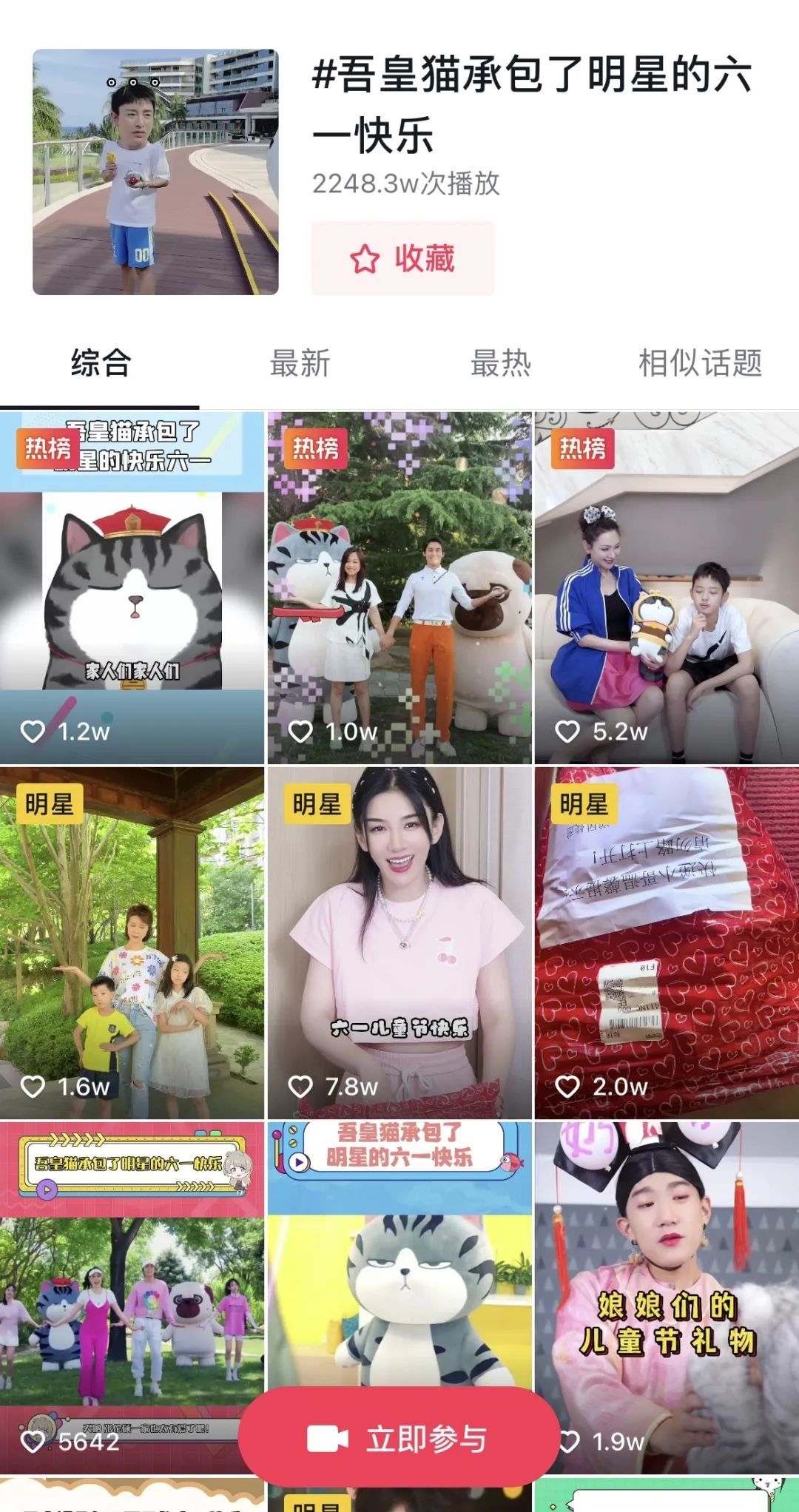Switch to the 最新 tab
This screenshot has height=1512, width=799.
point(300,363)
